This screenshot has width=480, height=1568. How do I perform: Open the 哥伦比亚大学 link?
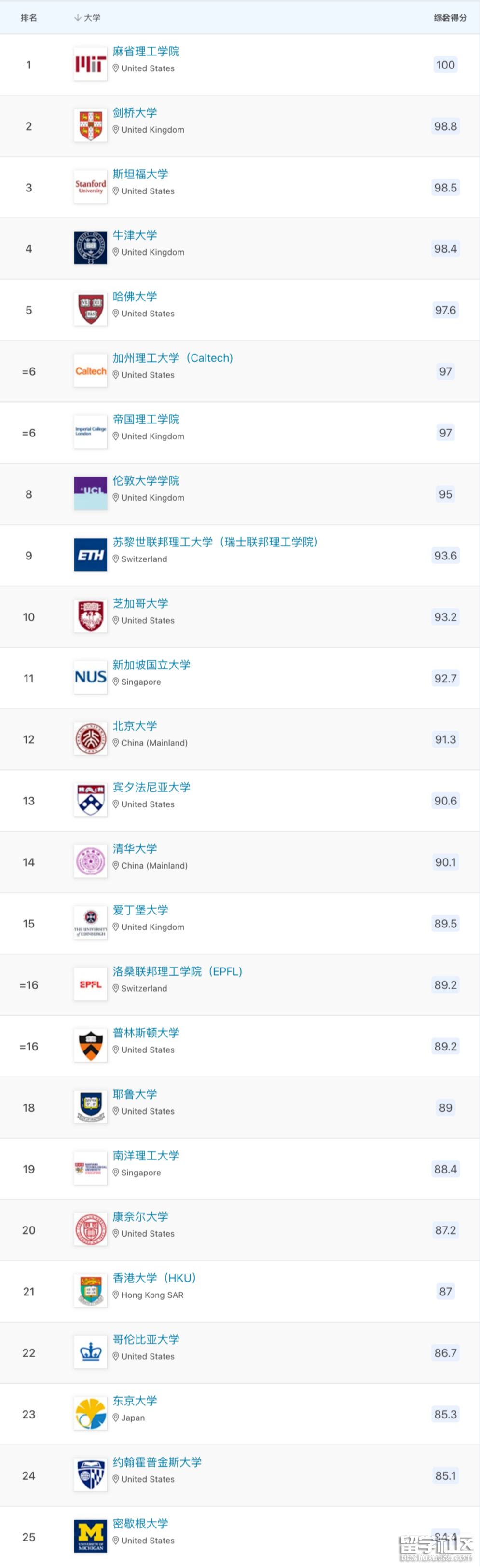(146, 1340)
